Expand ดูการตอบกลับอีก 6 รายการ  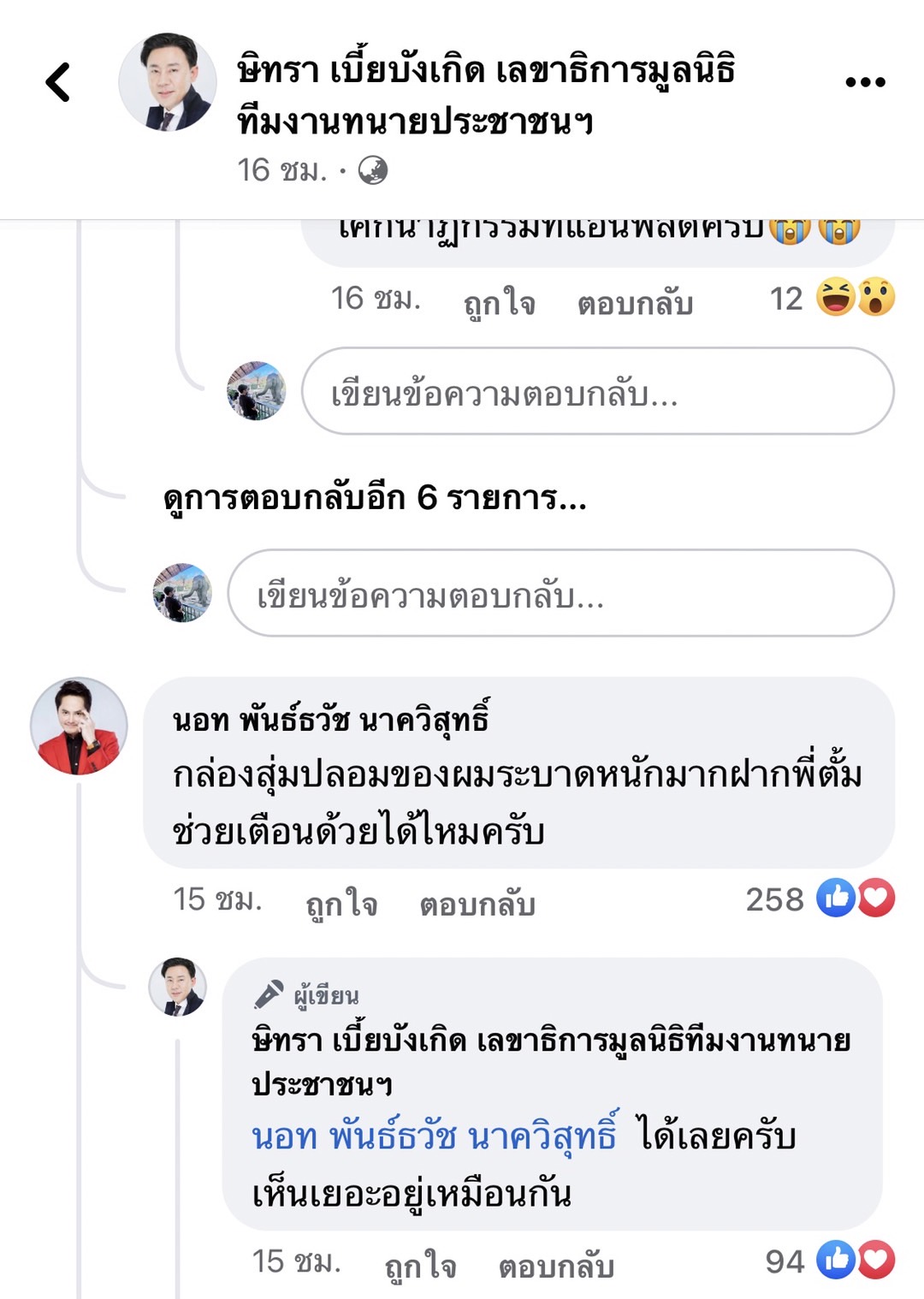click(375, 497)
